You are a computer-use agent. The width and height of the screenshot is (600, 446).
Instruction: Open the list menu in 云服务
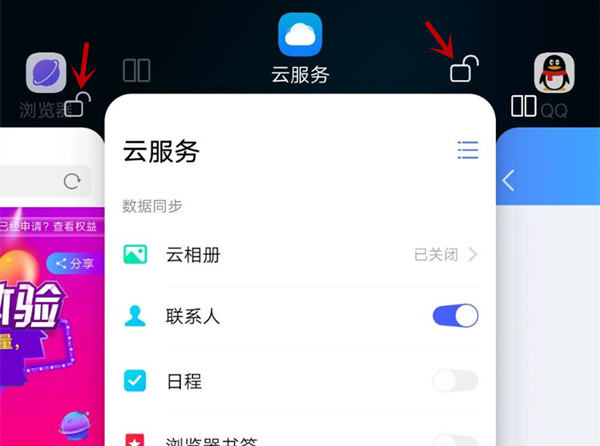467,150
